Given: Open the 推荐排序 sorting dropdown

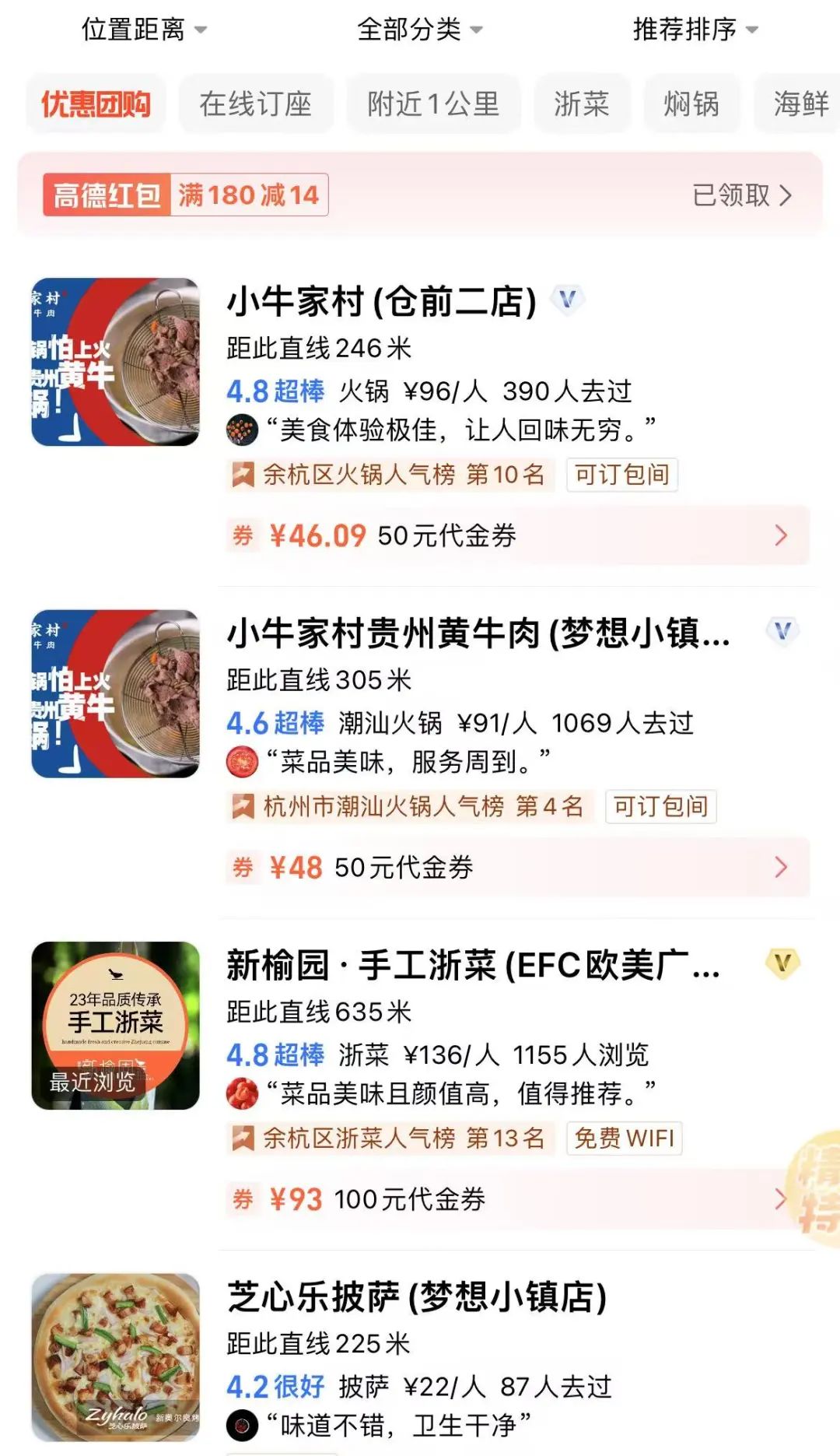Looking at the screenshot, I should (695, 30).
